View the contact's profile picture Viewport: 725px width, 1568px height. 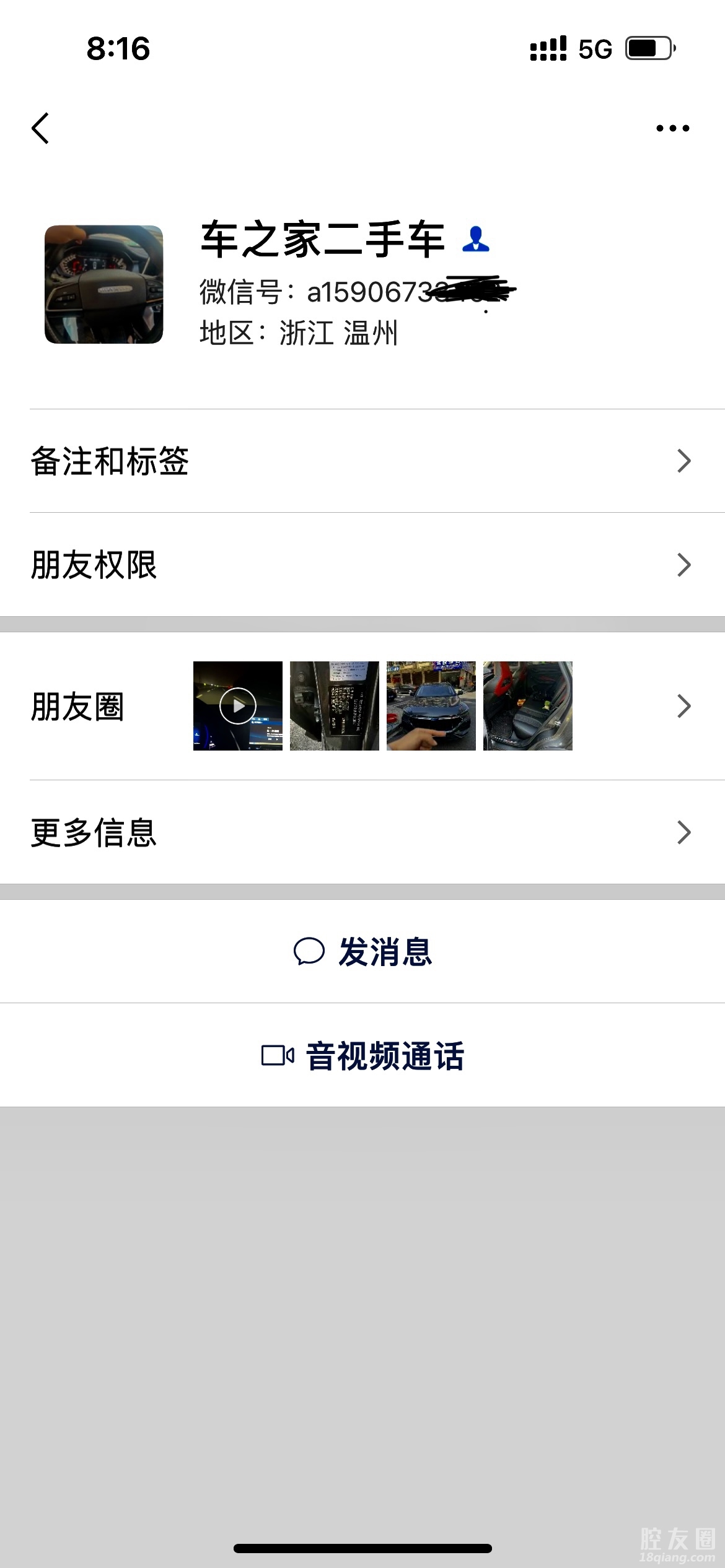(x=103, y=284)
